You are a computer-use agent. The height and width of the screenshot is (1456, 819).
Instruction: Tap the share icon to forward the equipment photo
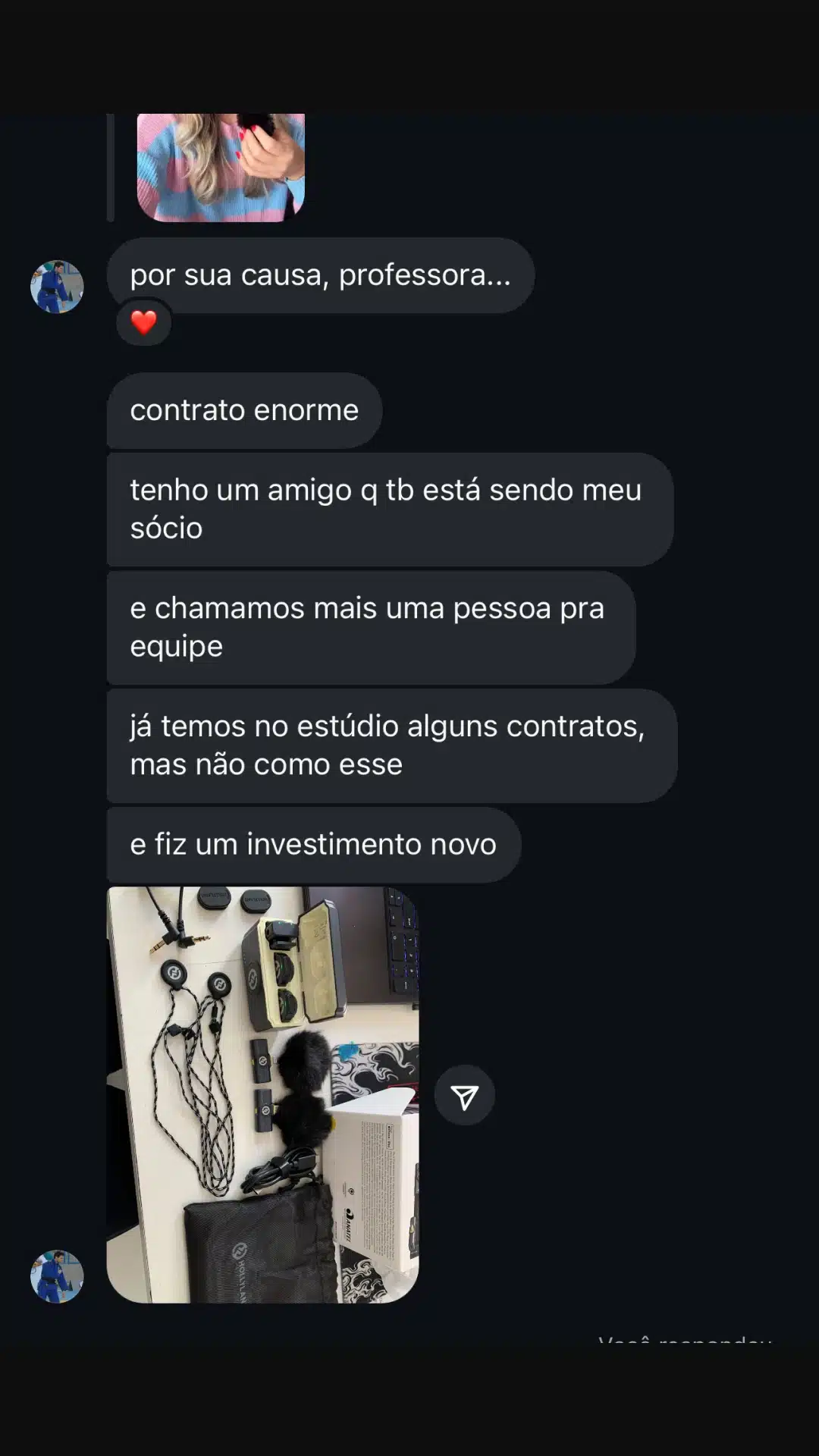[465, 1095]
